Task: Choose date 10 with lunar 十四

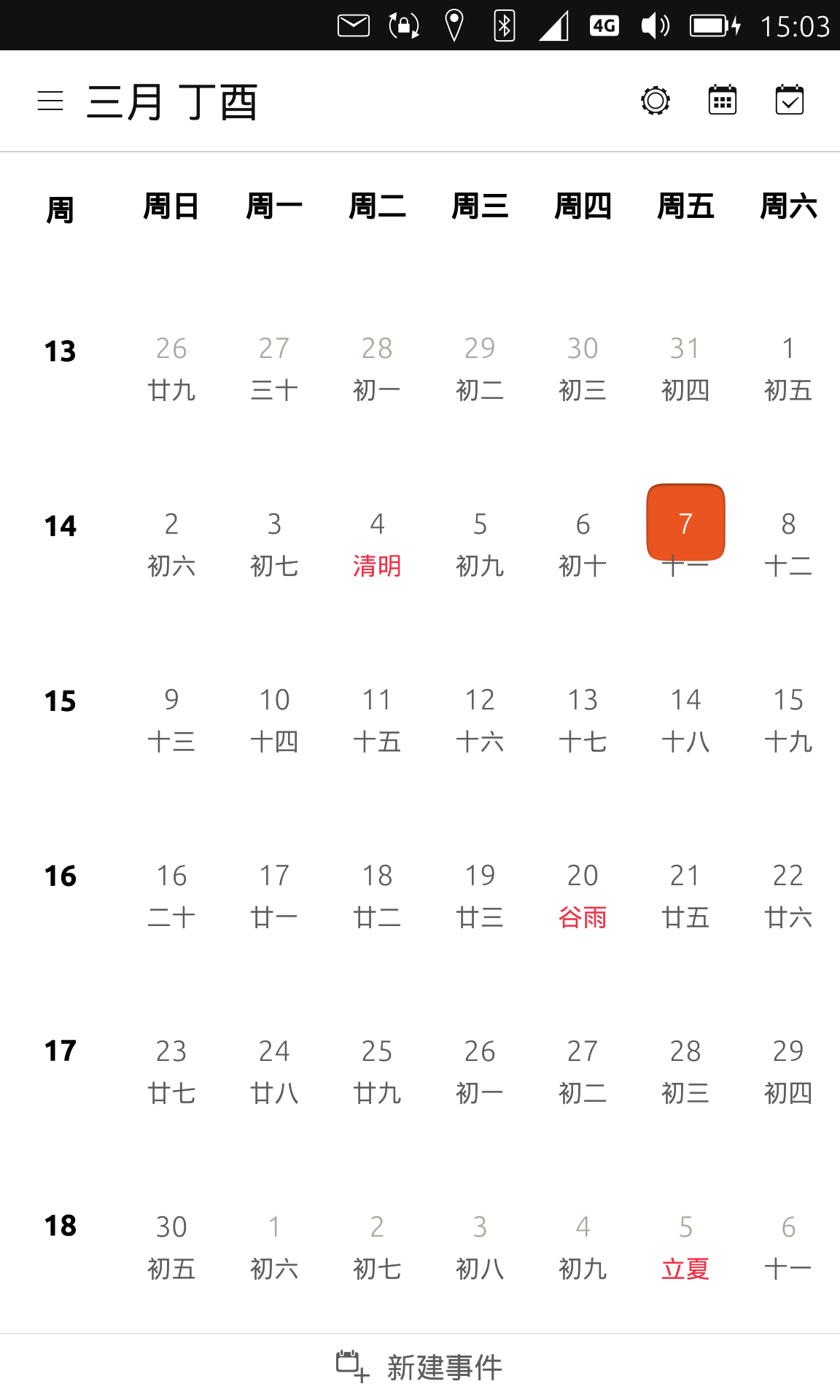Action: 274,720
